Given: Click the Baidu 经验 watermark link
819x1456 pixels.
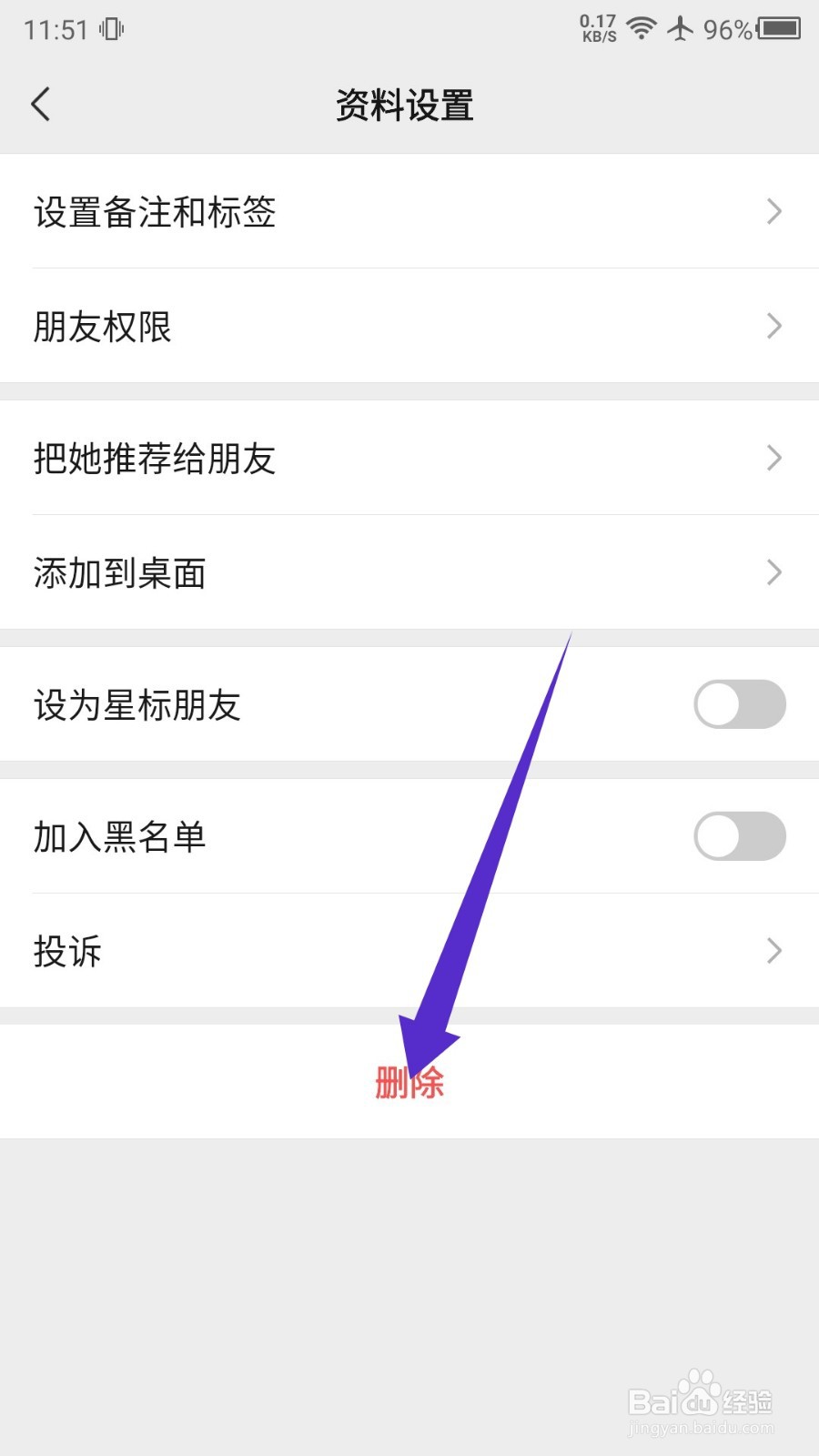Looking at the screenshot, I should pos(701,1403).
